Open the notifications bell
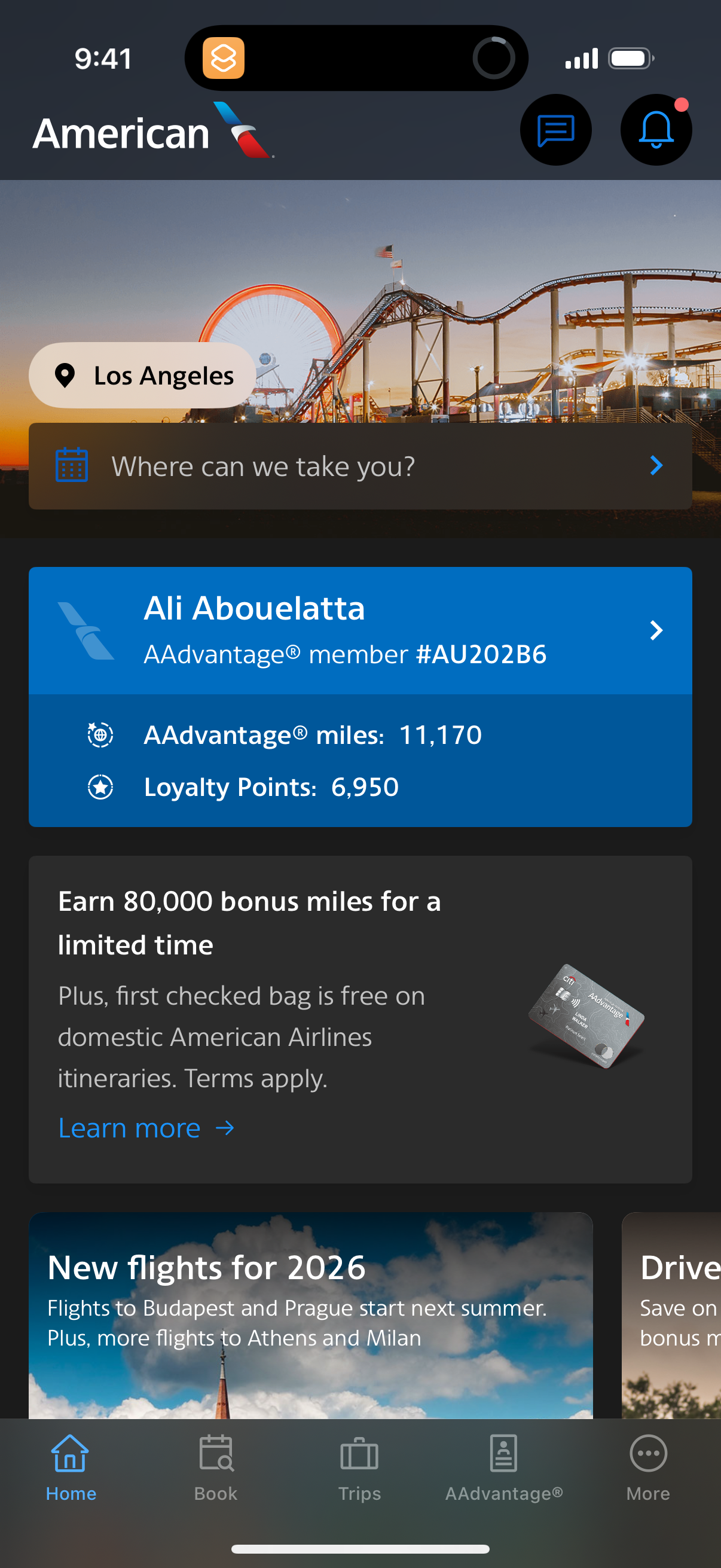Image resolution: width=721 pixels, height=1568 pixels. [x=656, y=130]
